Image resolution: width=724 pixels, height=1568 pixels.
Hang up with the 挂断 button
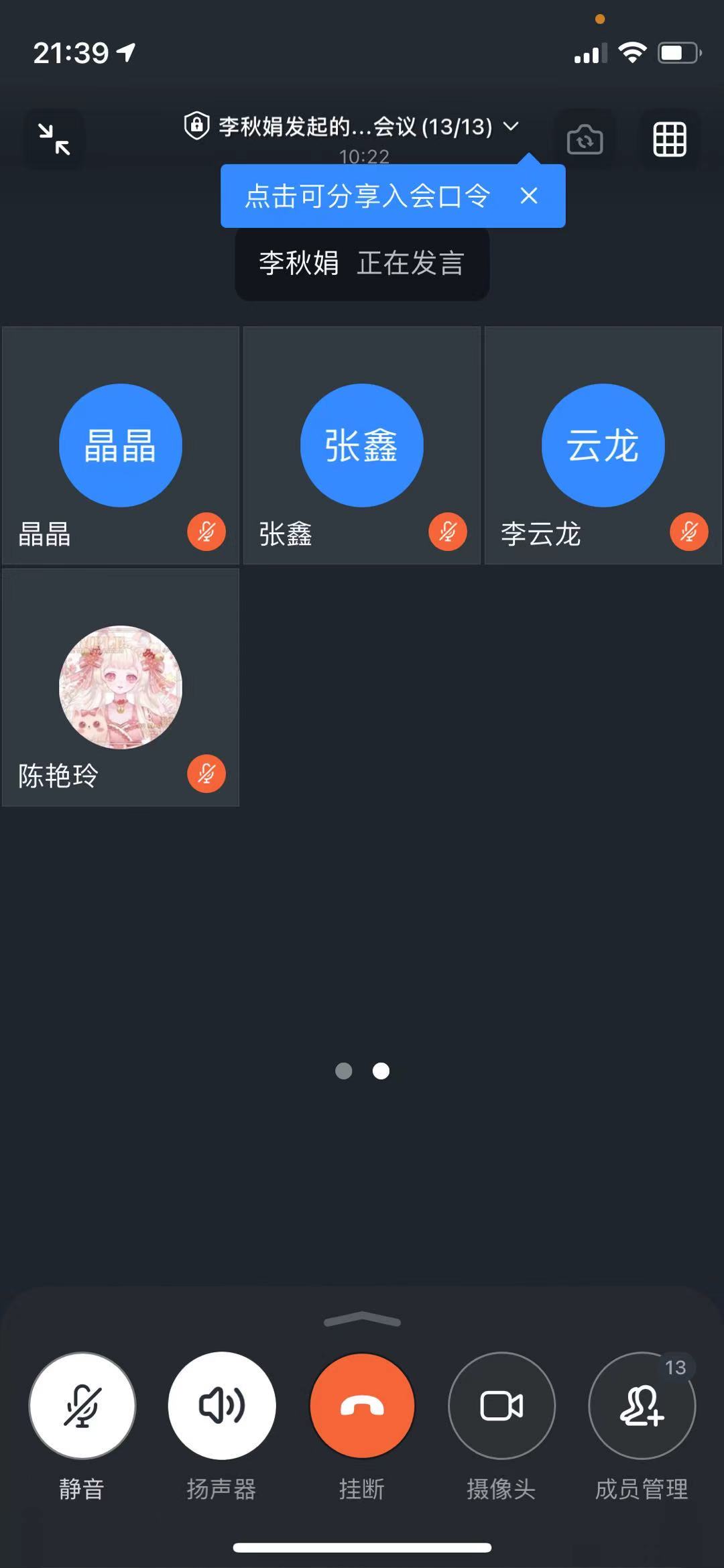click(x=362, y=1406)
